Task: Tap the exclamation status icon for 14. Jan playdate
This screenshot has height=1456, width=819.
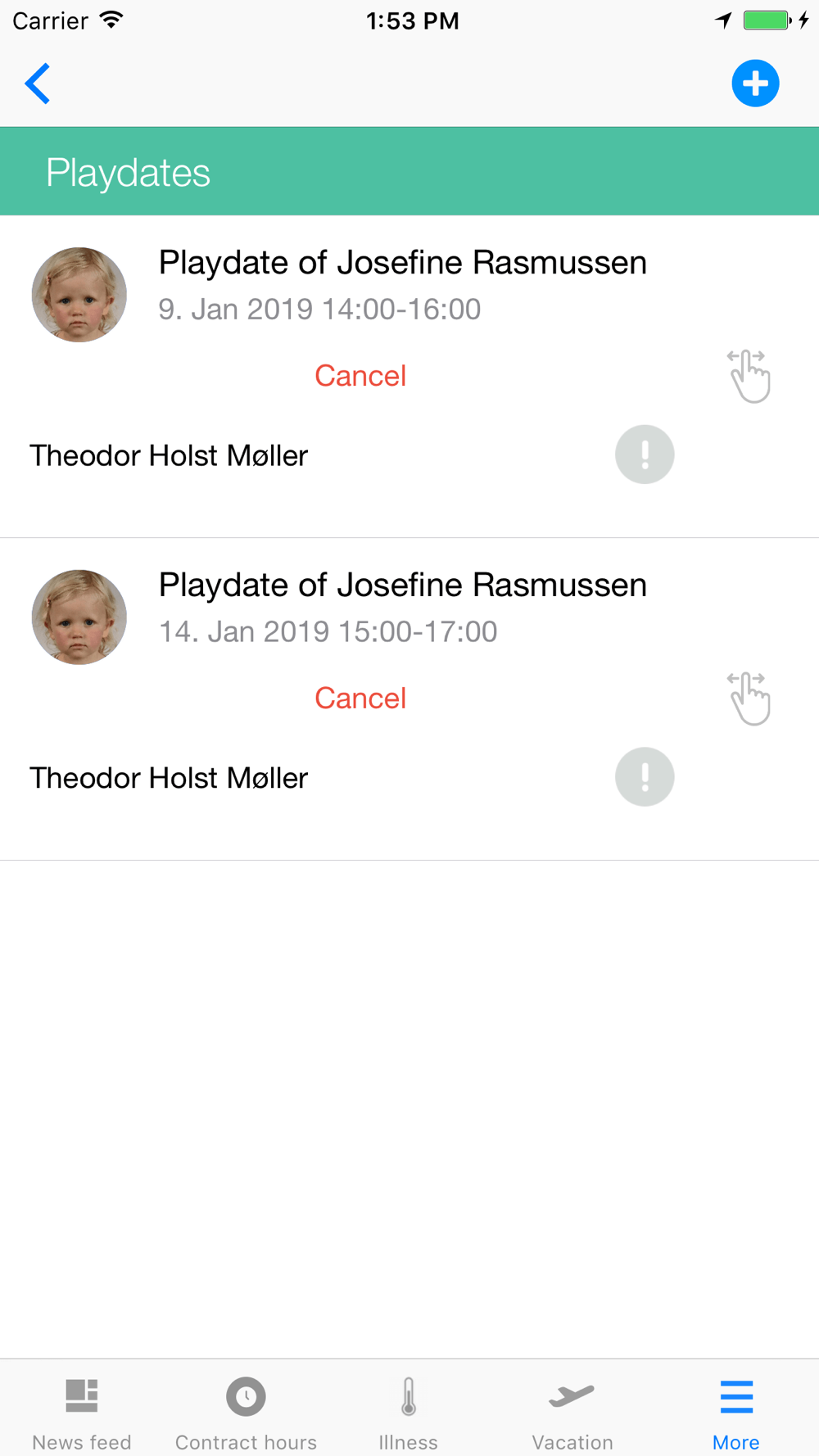Action: point(645,777)
